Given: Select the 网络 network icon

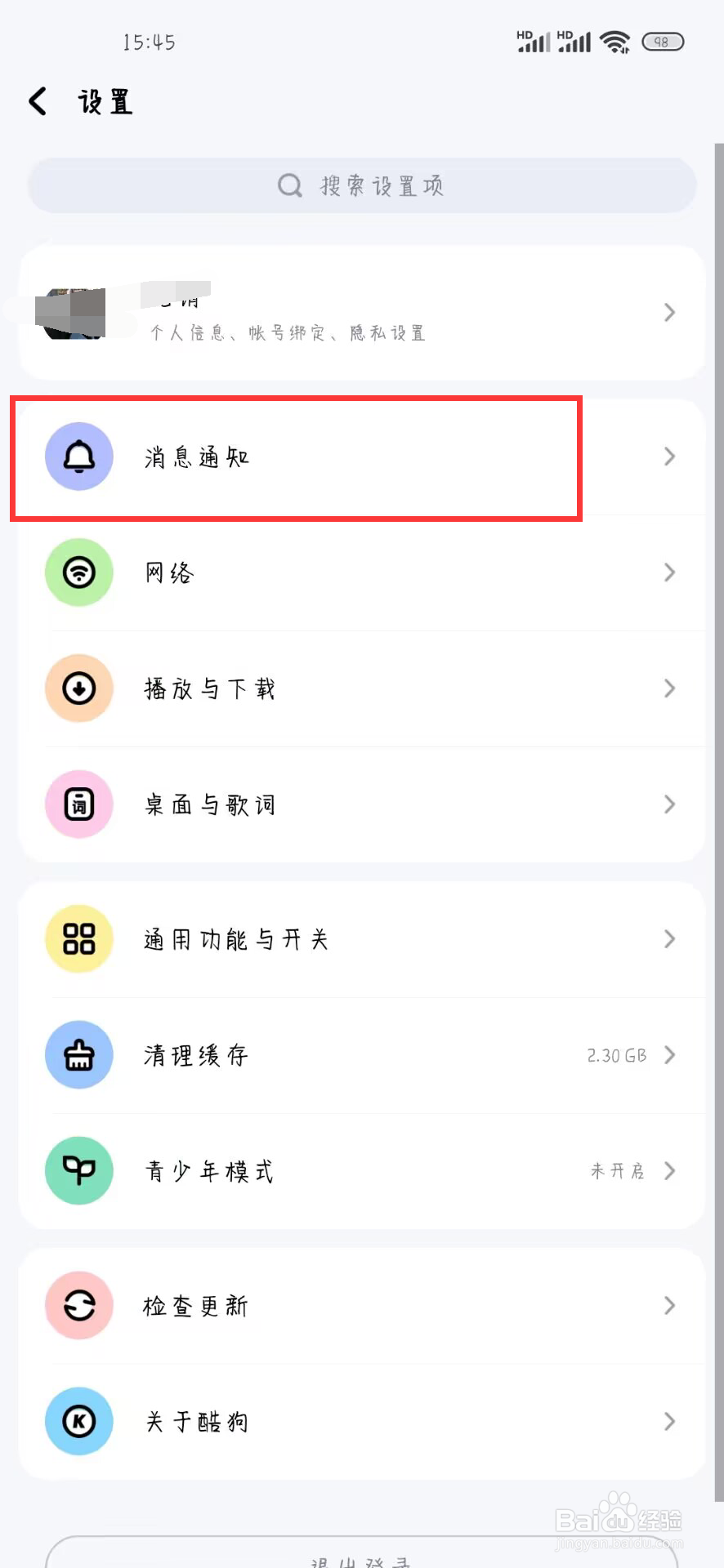Looking at the screenshot, I should click(x=78, y=572).
